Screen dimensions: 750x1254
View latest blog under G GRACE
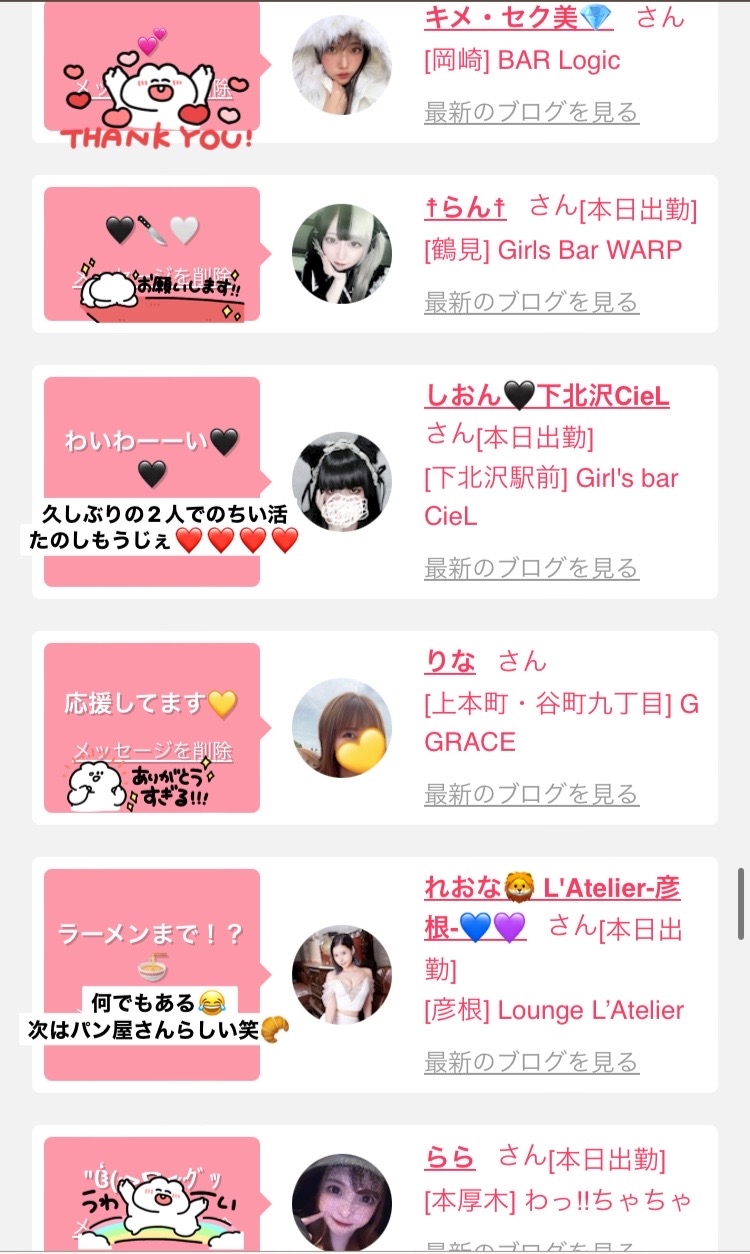[x=531, y=794]
